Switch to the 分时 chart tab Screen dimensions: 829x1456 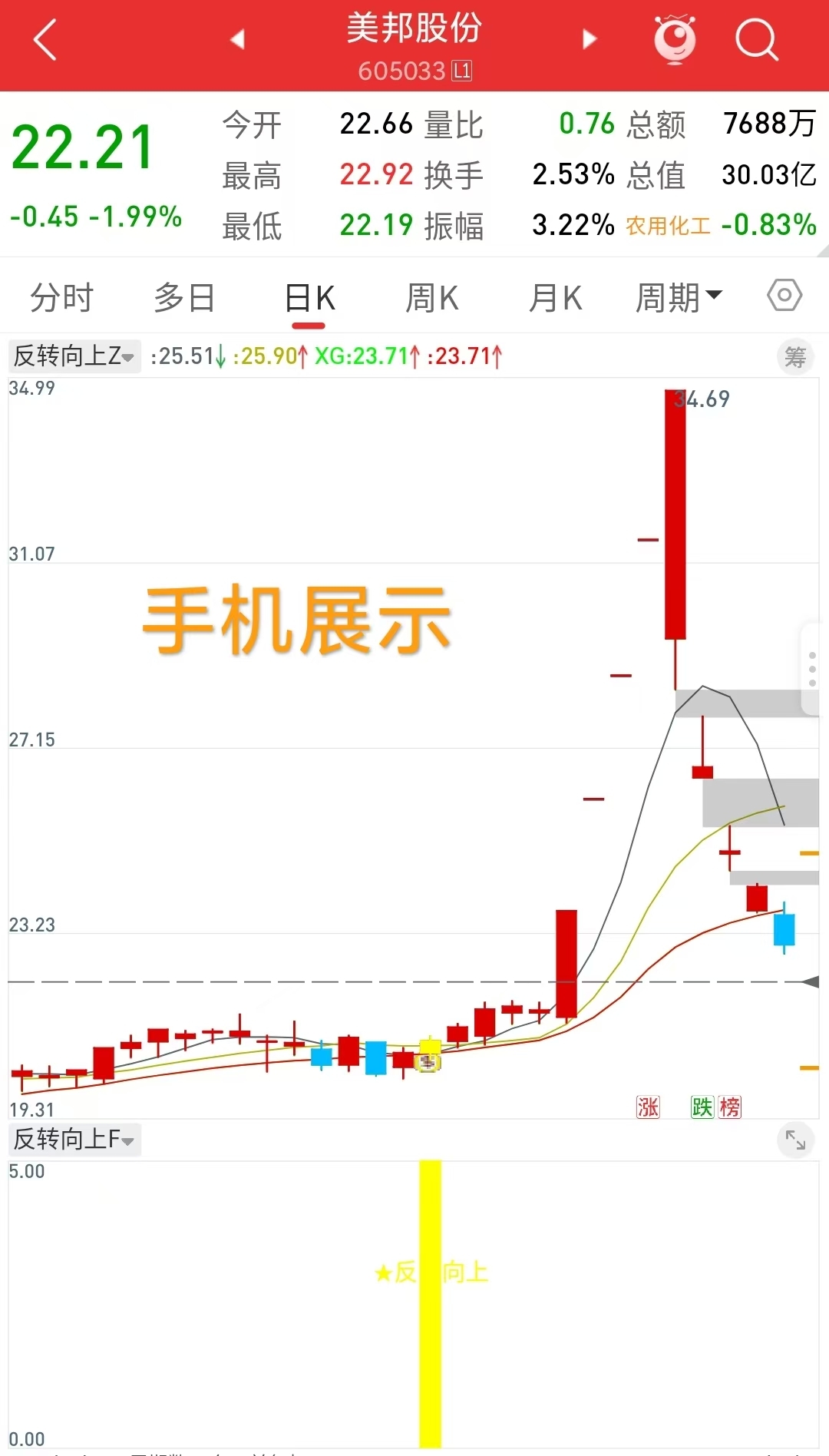pos(61,298)
